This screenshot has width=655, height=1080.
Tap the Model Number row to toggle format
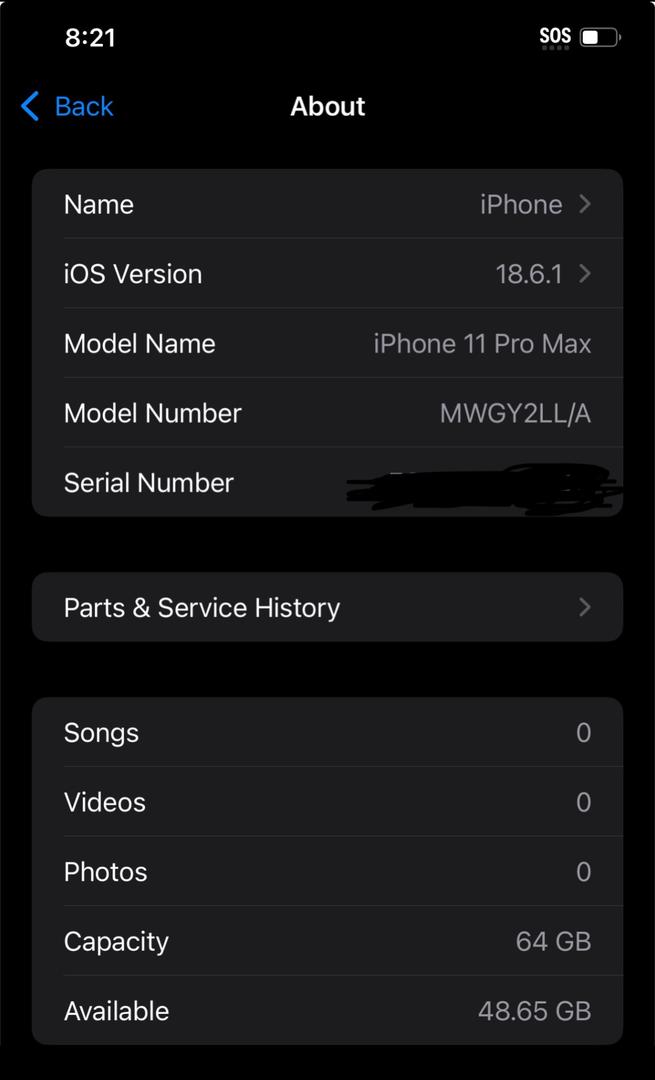327,413
